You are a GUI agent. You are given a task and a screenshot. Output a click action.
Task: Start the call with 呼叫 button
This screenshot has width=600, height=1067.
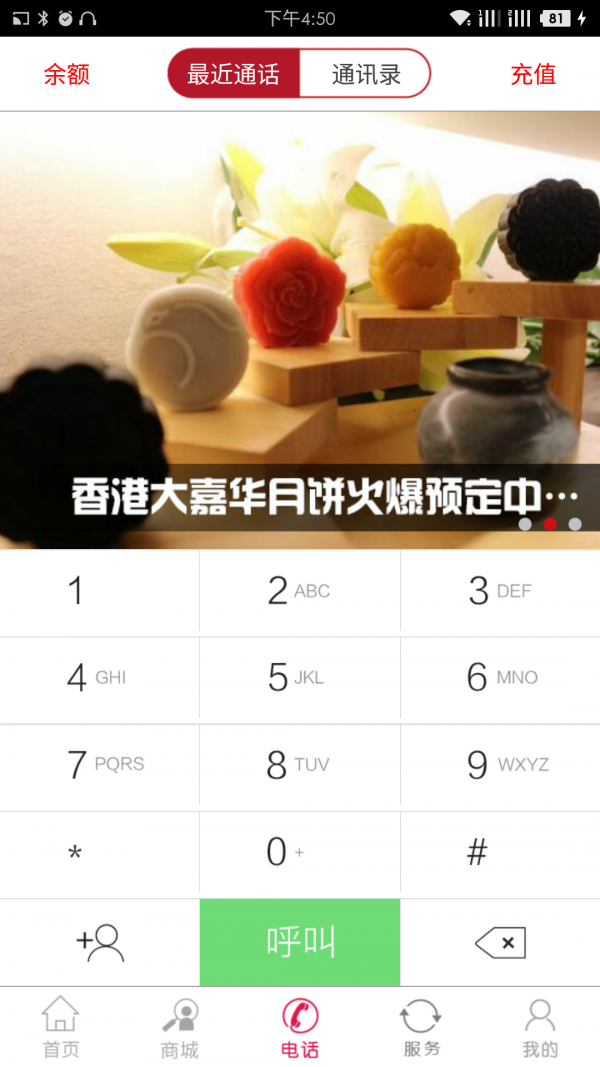tap(299, 942)
